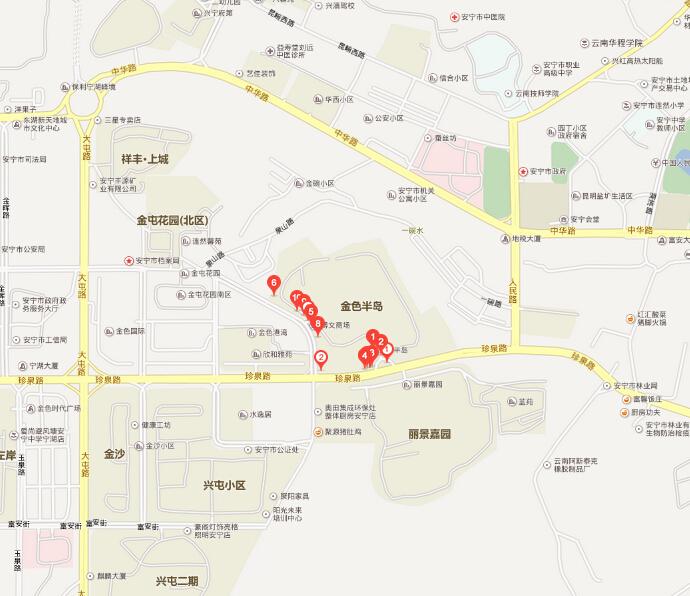Open map marker number 8
This screenshot has height=596, width=690.
[318, 323]
